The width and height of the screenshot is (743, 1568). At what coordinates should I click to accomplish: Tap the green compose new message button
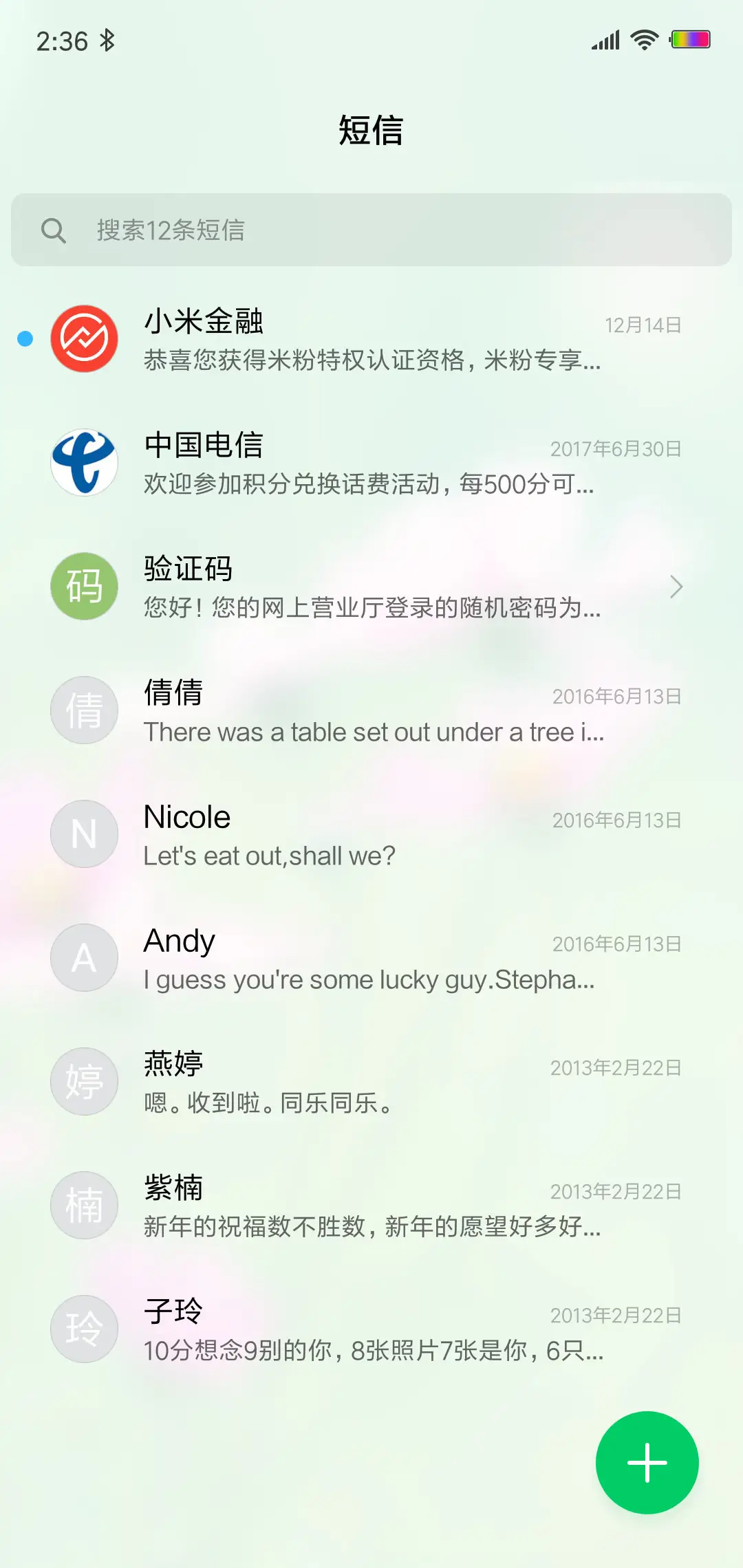(x=646, y=1463)
